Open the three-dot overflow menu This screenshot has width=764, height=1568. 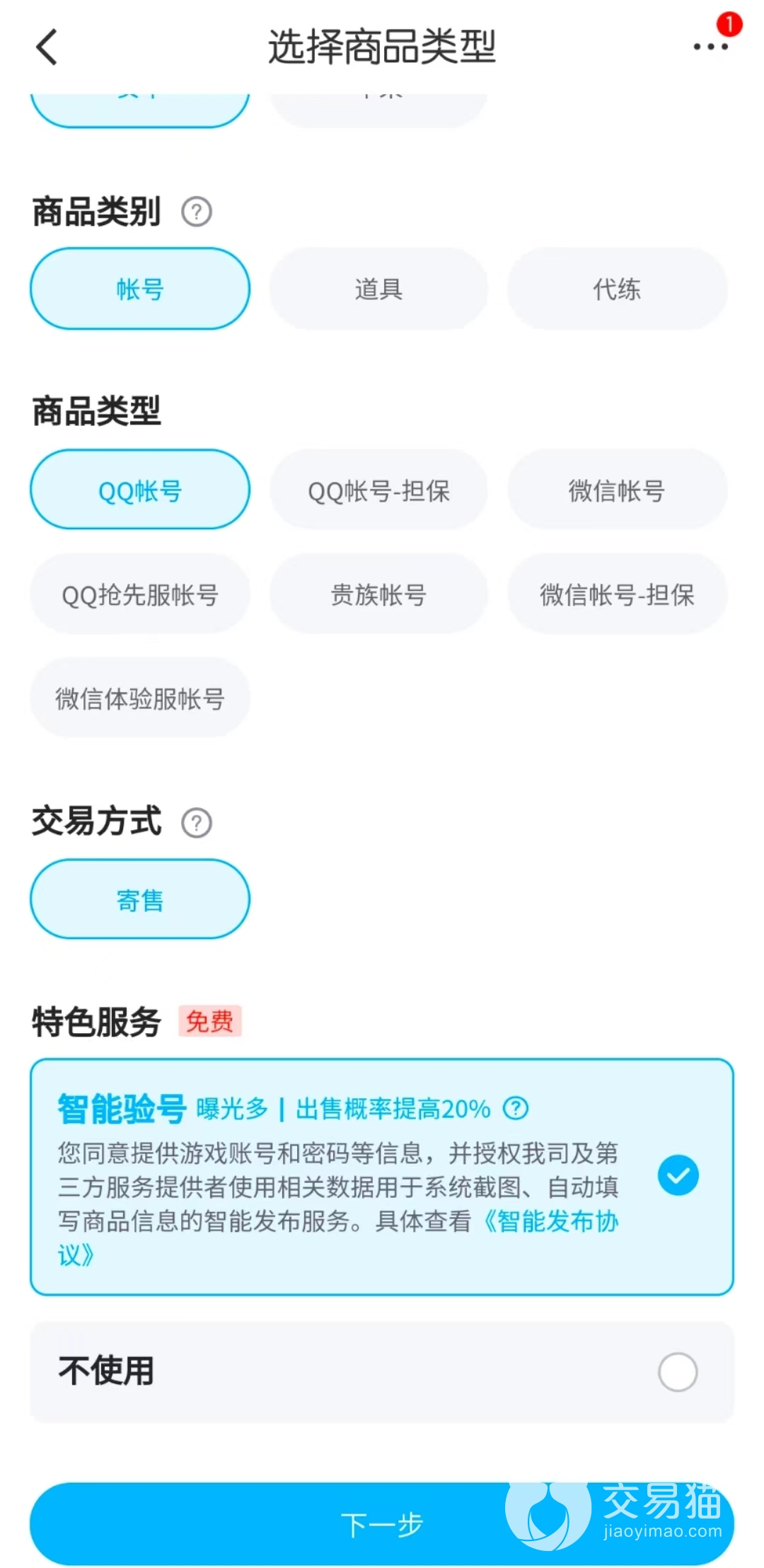tap(710, 47)
